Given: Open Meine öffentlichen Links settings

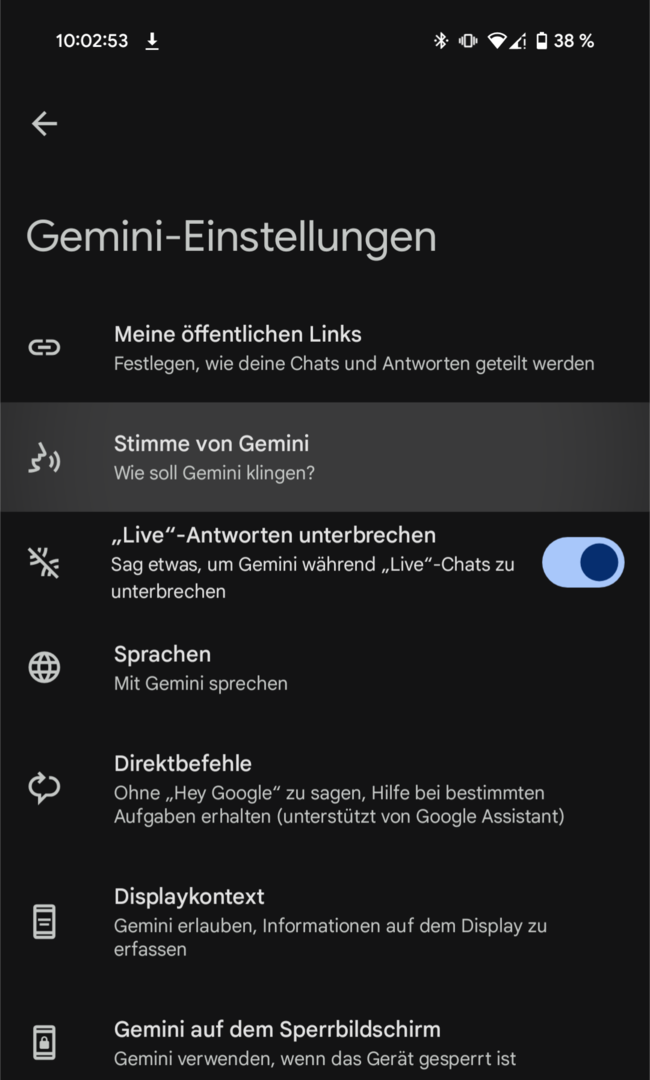Looking at the screenshot, I should [x=325, y=348].
